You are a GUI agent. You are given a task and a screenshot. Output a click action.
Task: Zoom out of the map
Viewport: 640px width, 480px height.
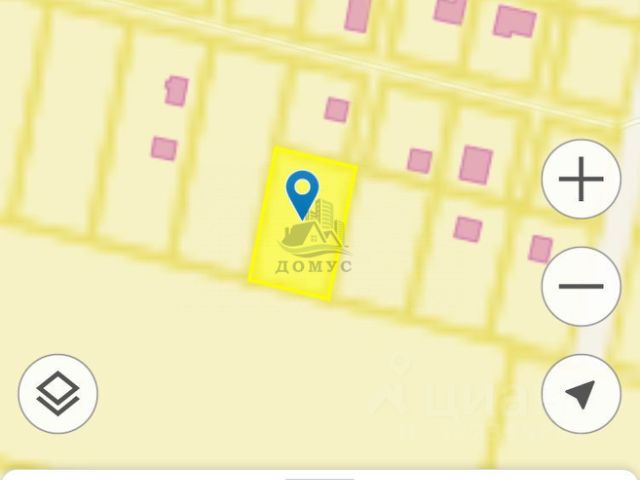click(581, 287)
